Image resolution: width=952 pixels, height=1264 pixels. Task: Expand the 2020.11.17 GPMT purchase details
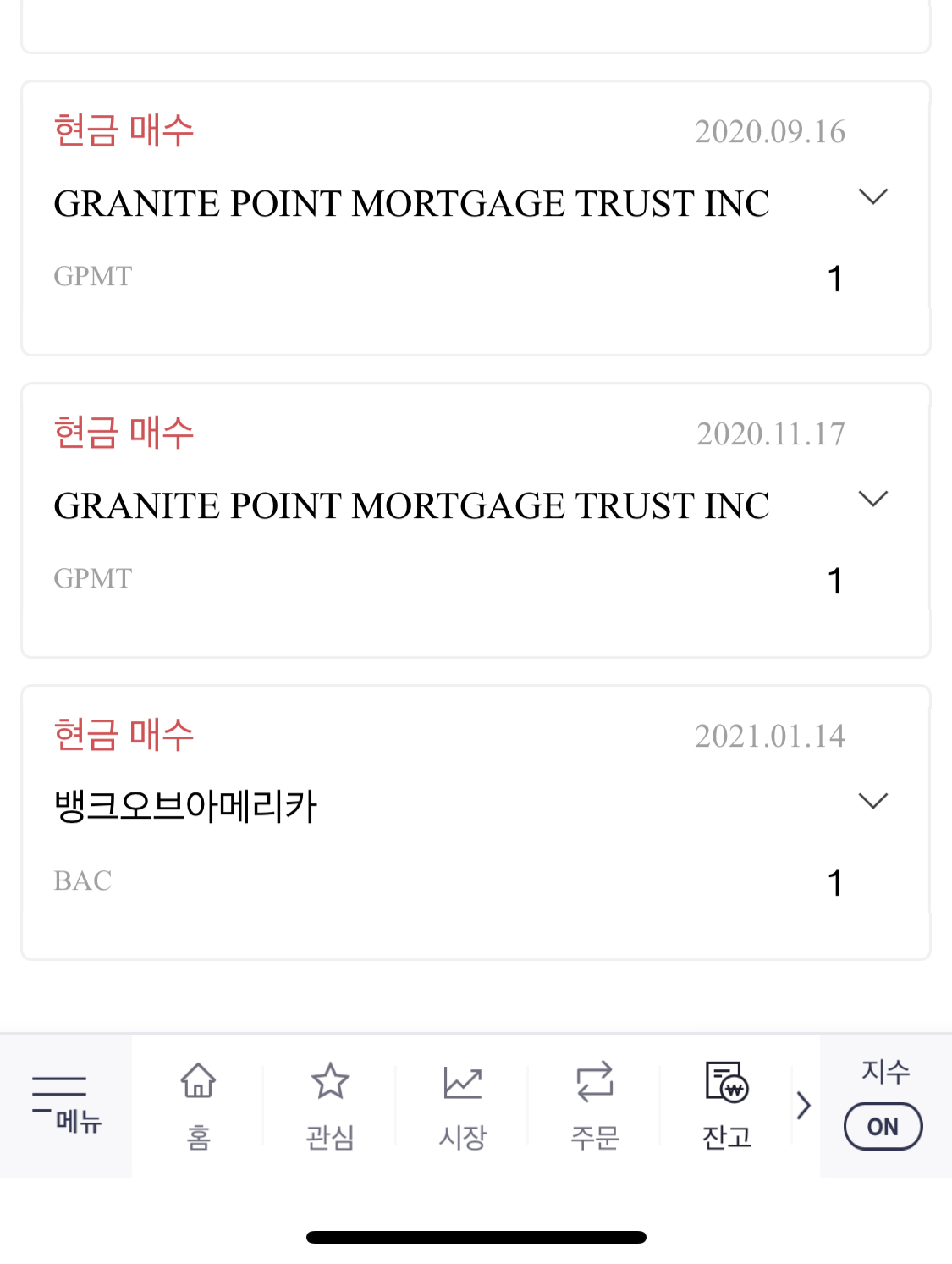(872, 499)
